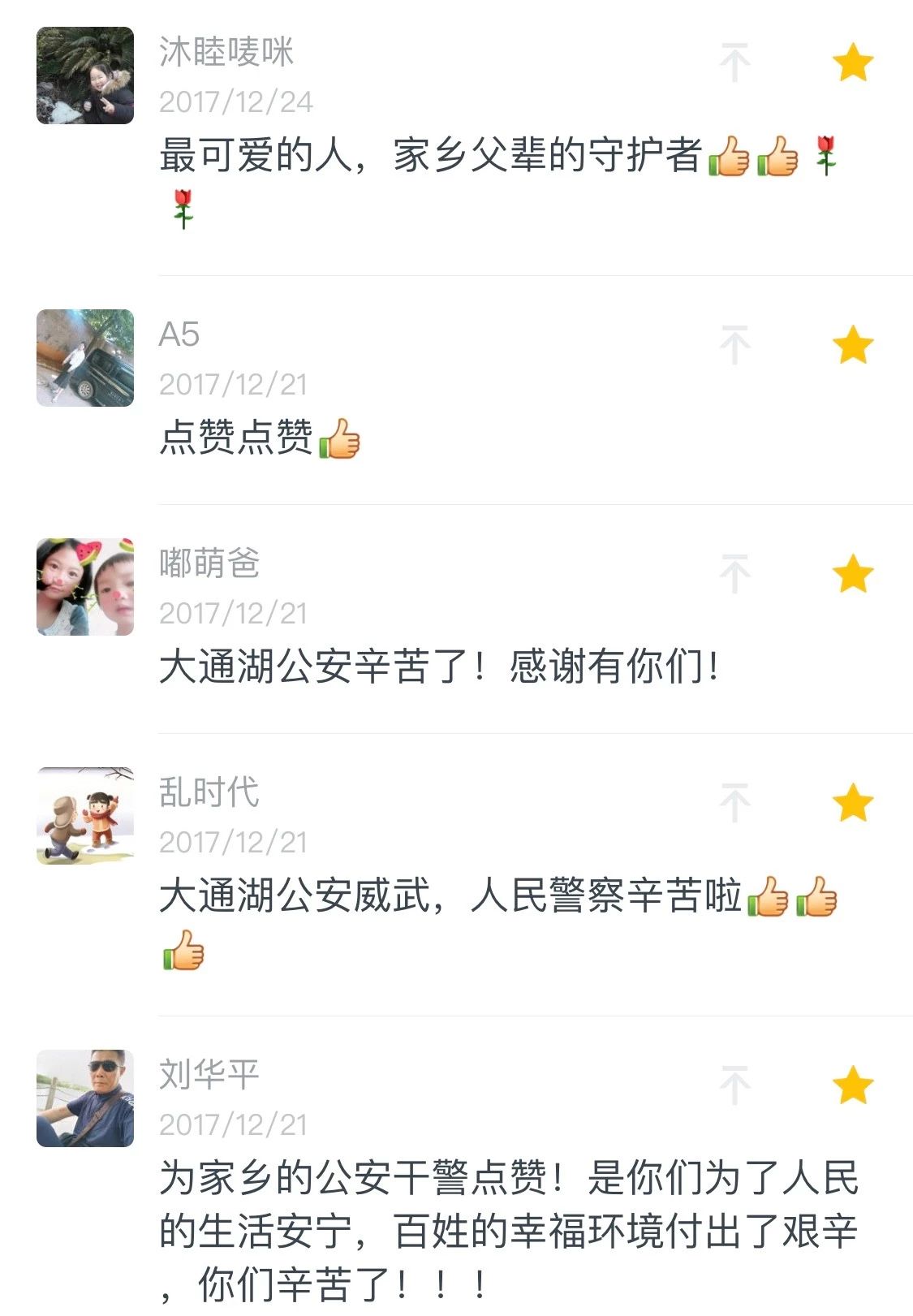This screenshot has width=913, height=1316.
Task: Open 乱时代's profile avatar
Action: pos(85,816)
